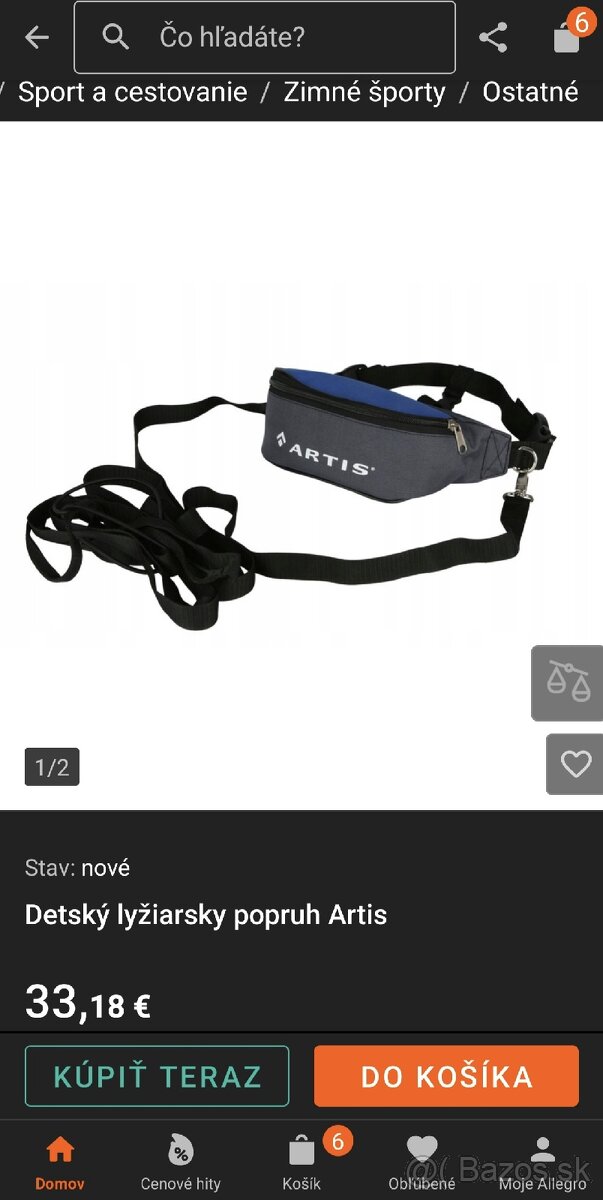Switch to the Obľúbené tab
Screen dimensions: 603x1200
click(x=421, y=1162)
